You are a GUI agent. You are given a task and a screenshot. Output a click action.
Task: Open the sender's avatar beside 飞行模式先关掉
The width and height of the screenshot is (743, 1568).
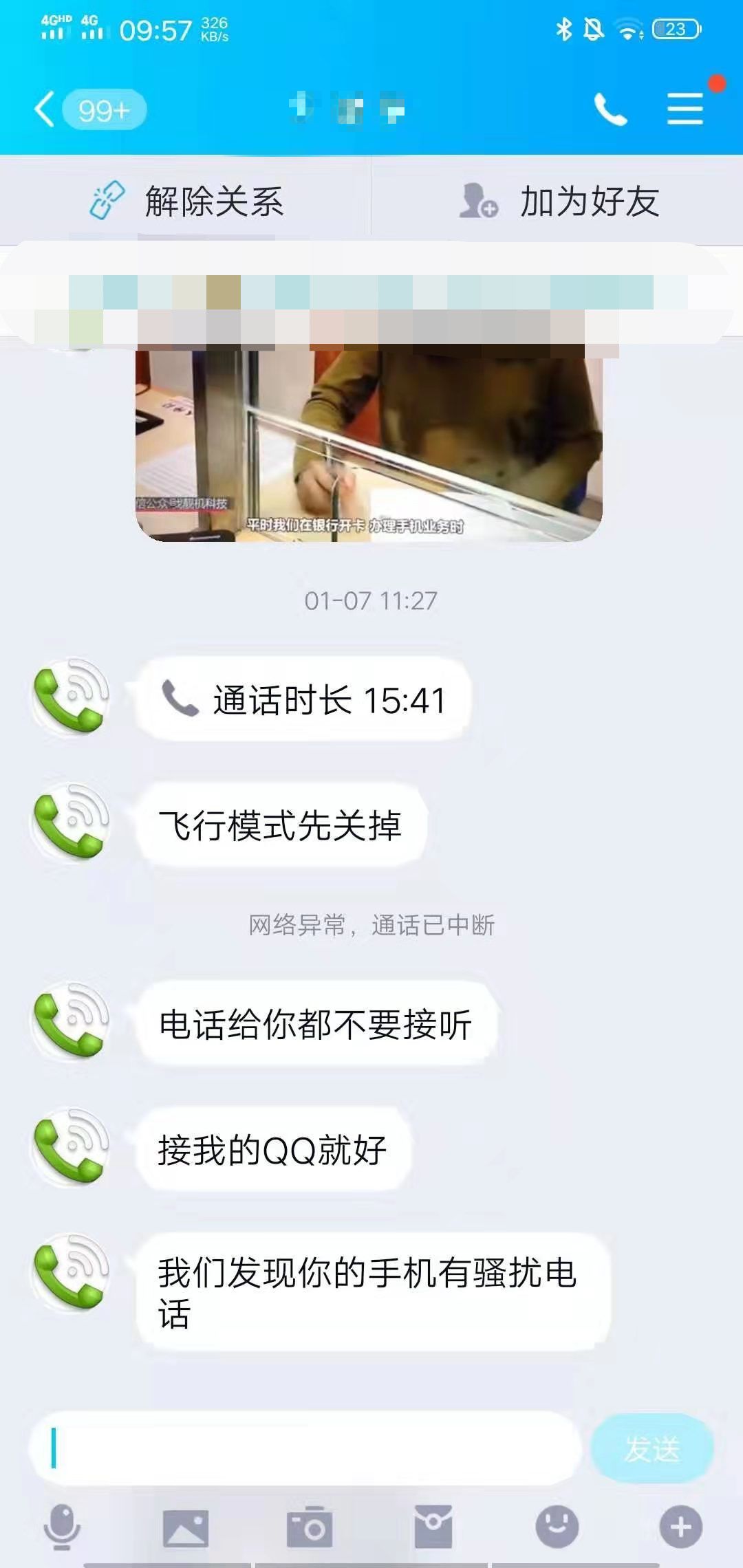tap(70, 823)
